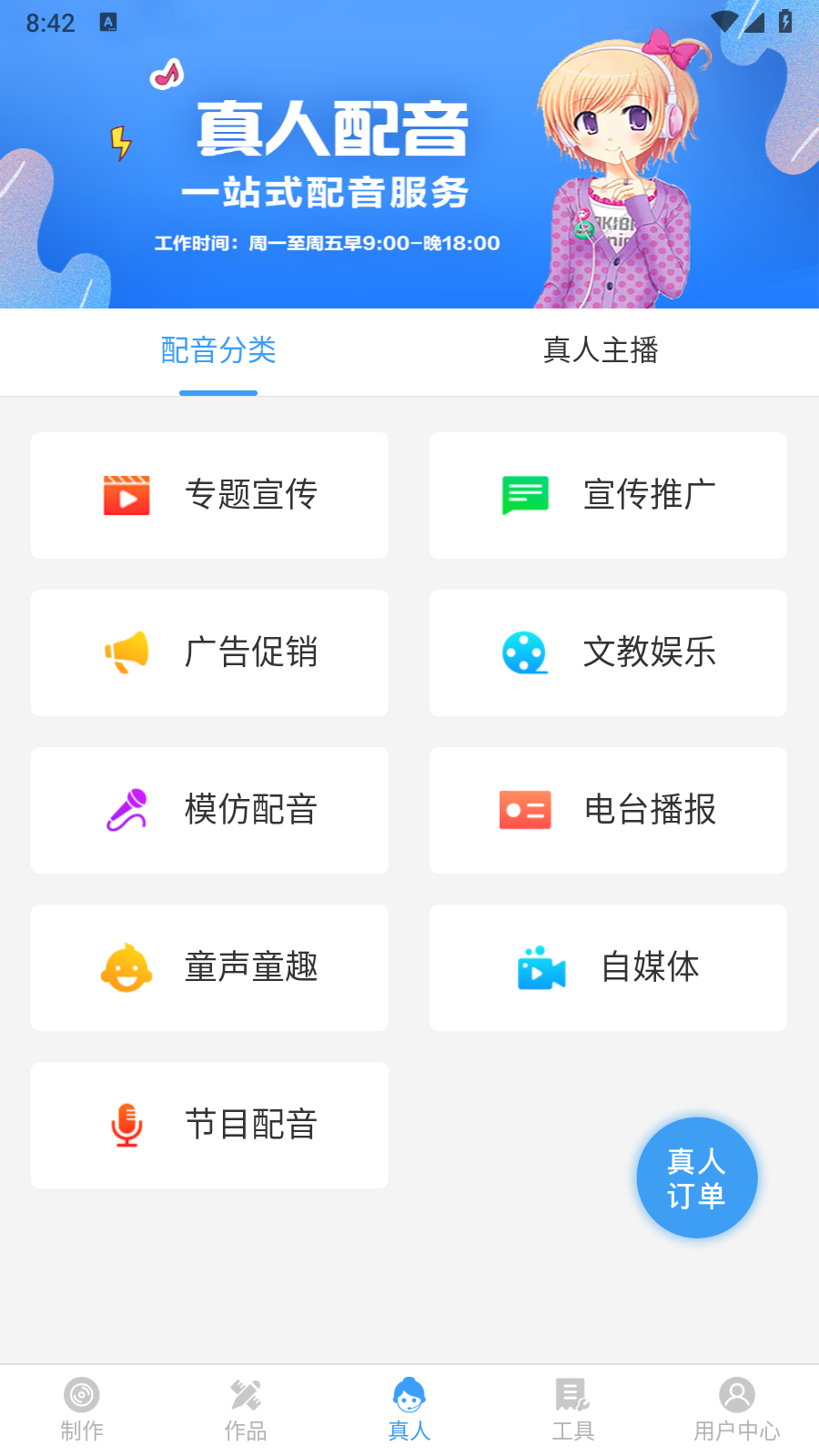819x1456 pixels.
Task: Open the 工具 tab in bottom navigation
Action: (x=572, y=1406)
